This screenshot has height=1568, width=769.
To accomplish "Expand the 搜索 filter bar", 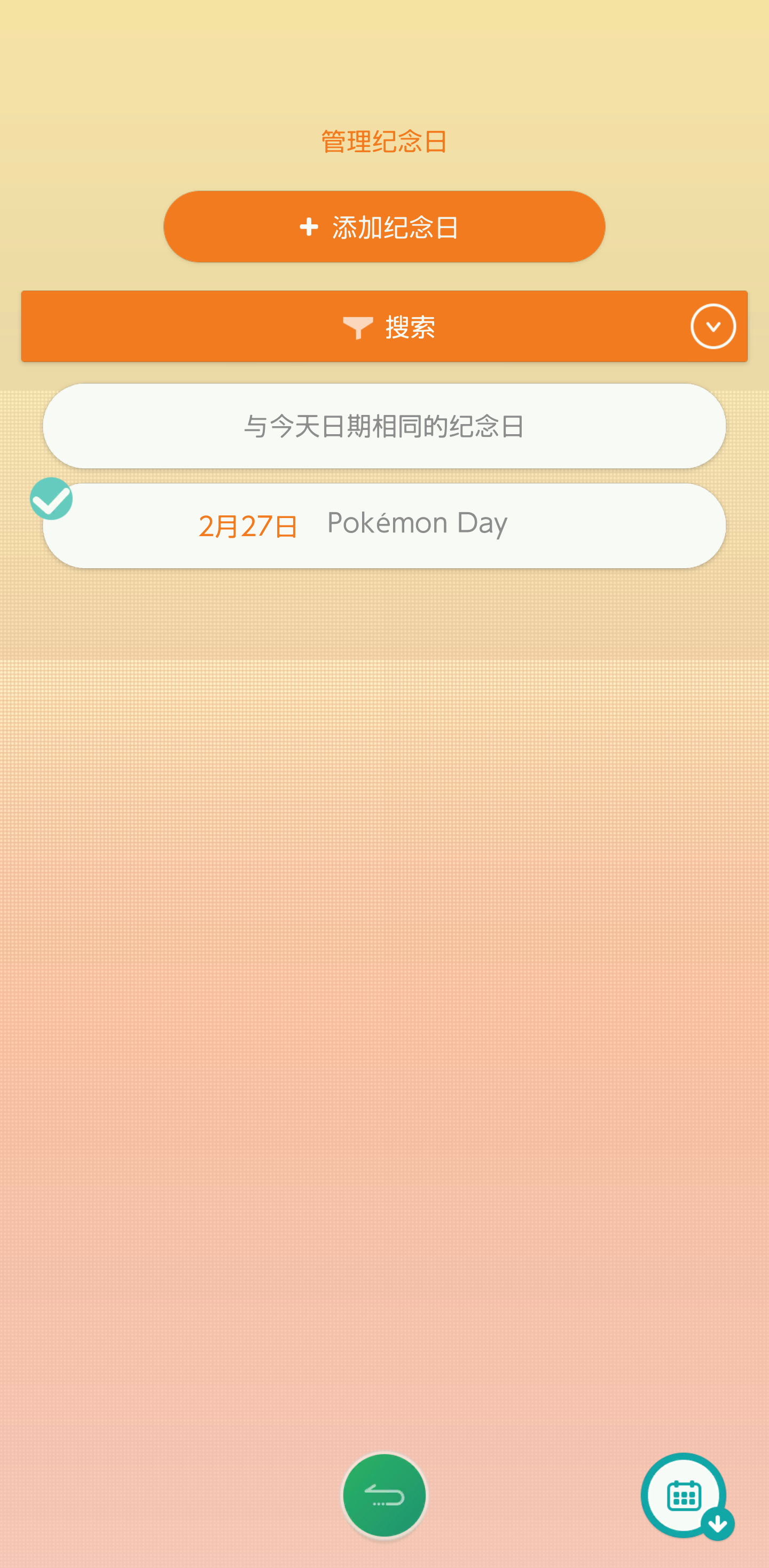I will pyautogui.click(x=712, y=326).
